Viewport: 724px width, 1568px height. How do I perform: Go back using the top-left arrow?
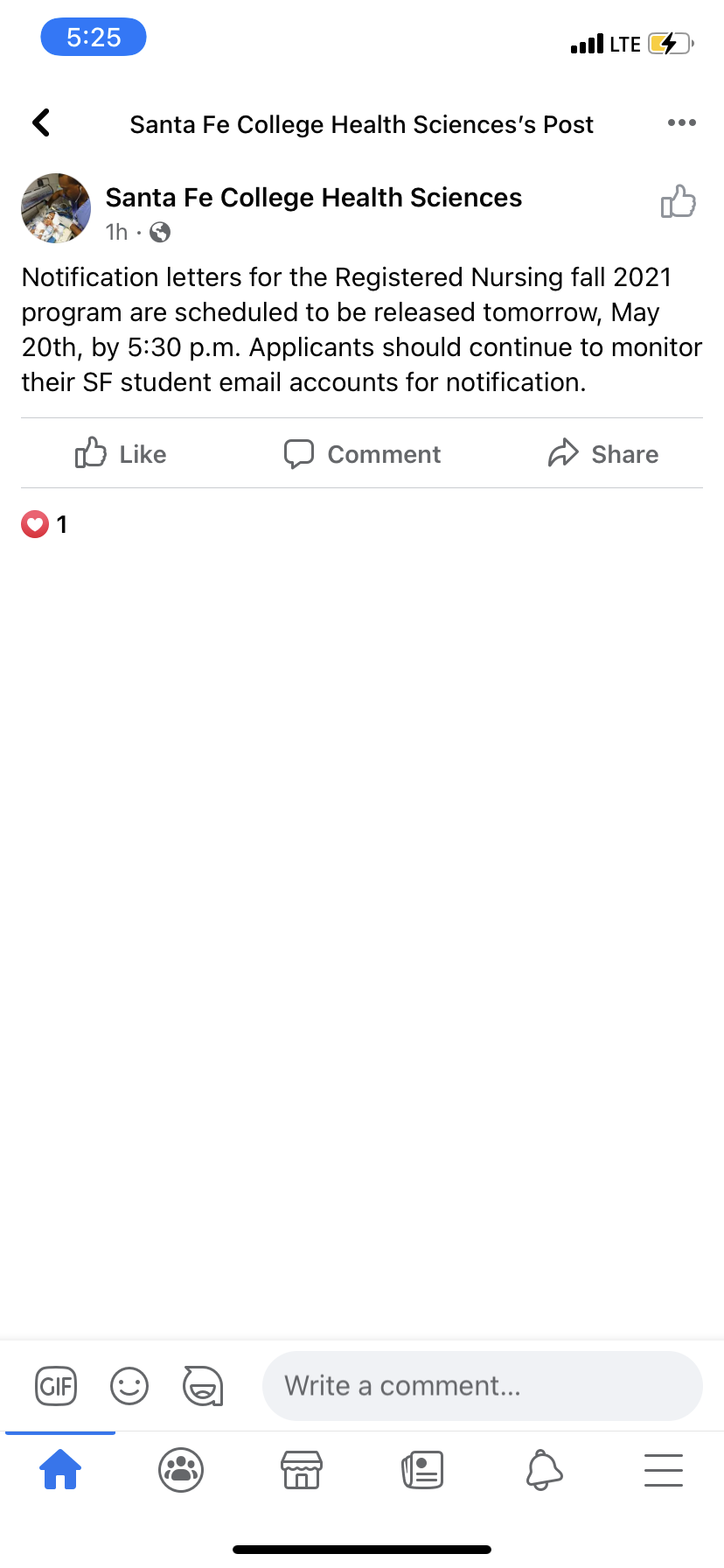coord(41,123)
